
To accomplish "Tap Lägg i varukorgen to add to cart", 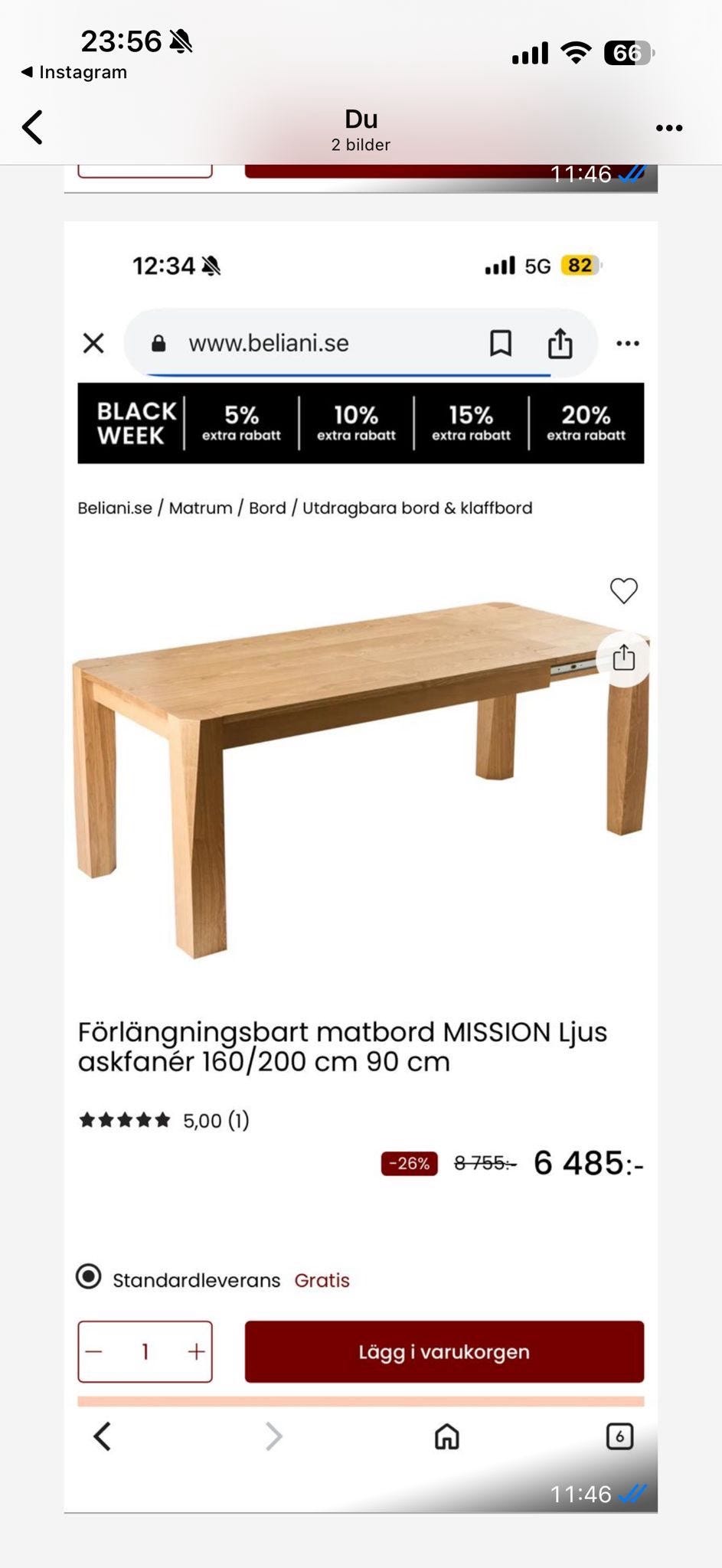I will (444, 1352).
